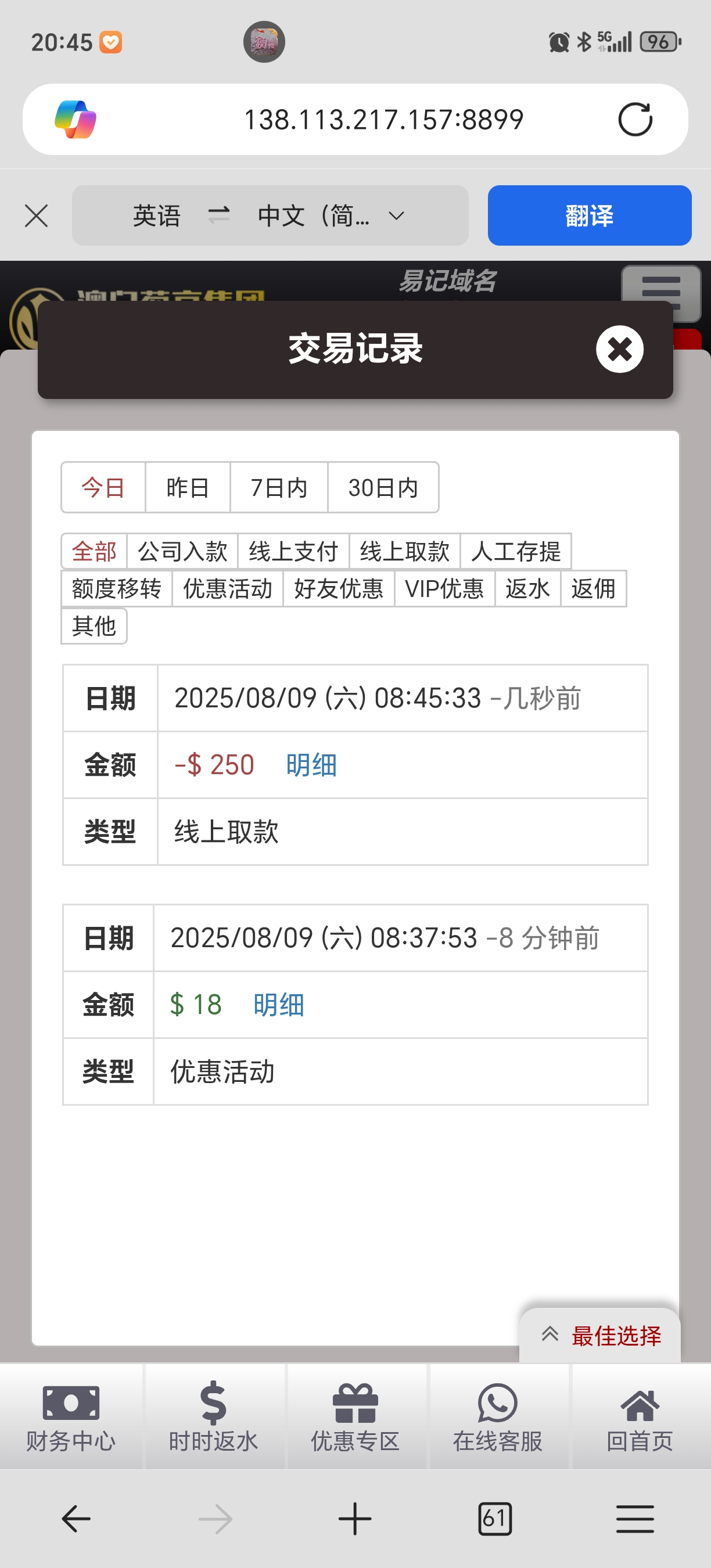
Task: Open 财务中心 in the bottom bar
Action: click(x=71, y=1416)
